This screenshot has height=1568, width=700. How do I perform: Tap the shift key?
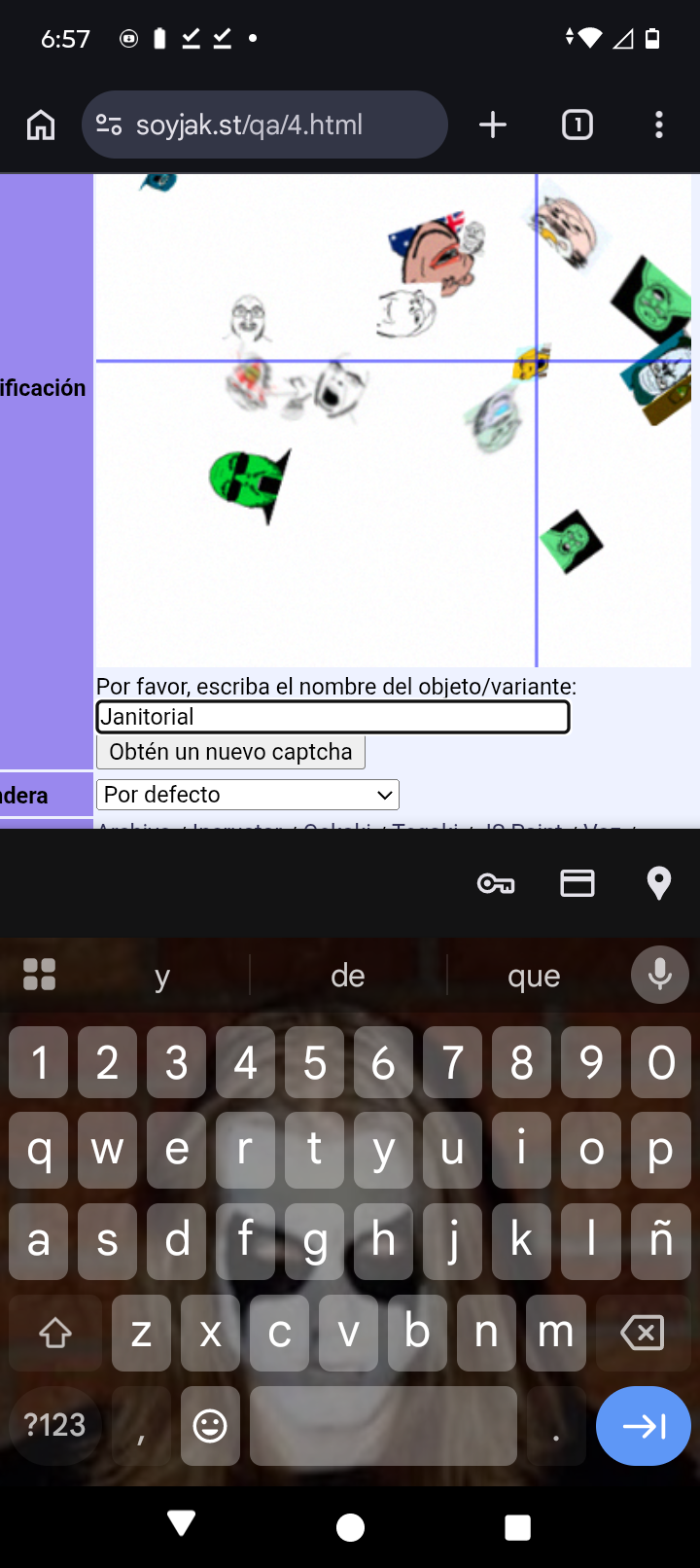55,1333
